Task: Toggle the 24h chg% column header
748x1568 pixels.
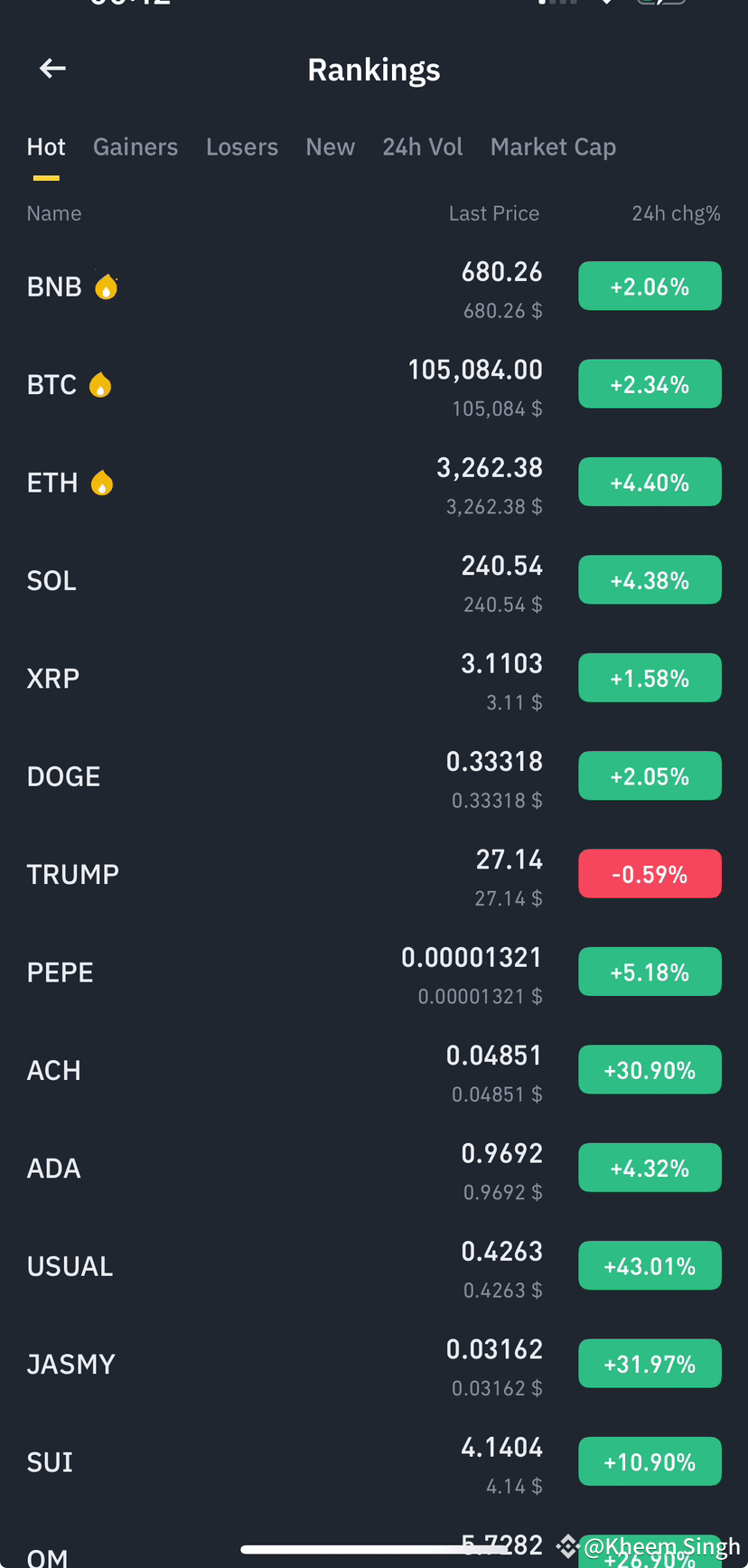Action: [x=676, y=214]
